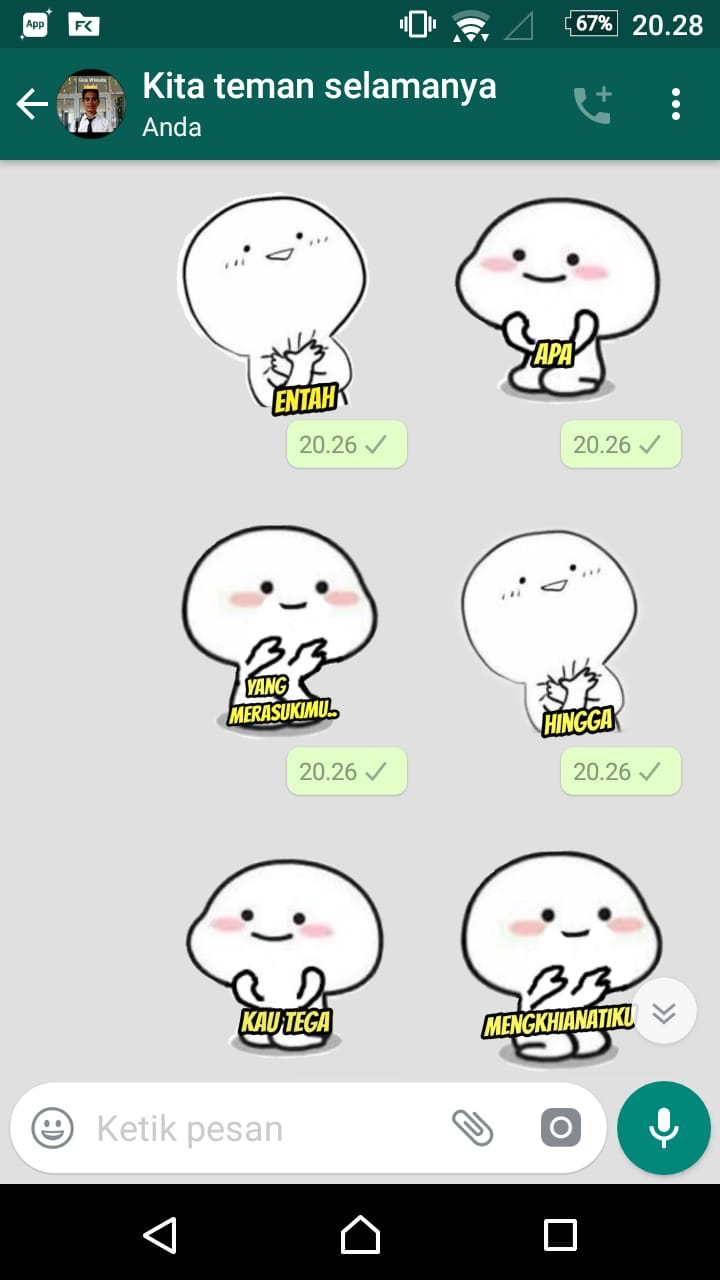Go back to the chat list
This screenshot has width=720, height=1280.
click(x=32, y=104)
